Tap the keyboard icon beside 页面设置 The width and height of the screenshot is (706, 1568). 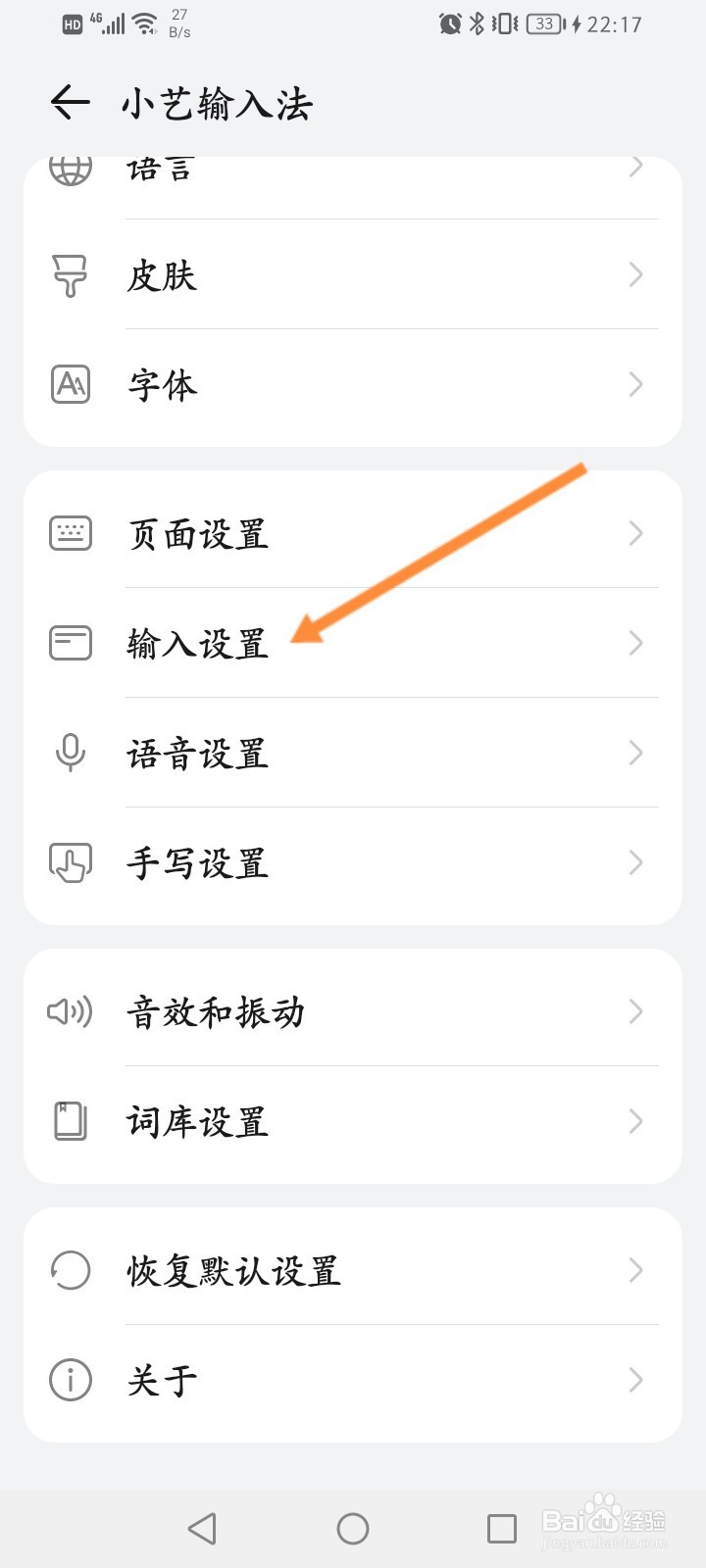pyautogui.click(x=69, y=533)
